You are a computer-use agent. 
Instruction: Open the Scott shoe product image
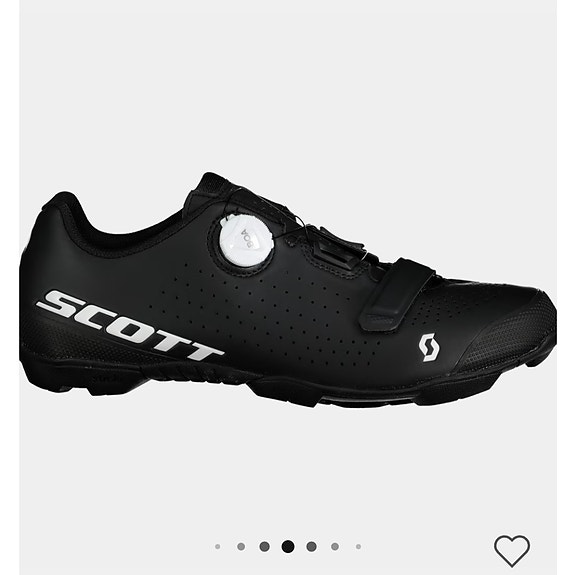point(288,290)
